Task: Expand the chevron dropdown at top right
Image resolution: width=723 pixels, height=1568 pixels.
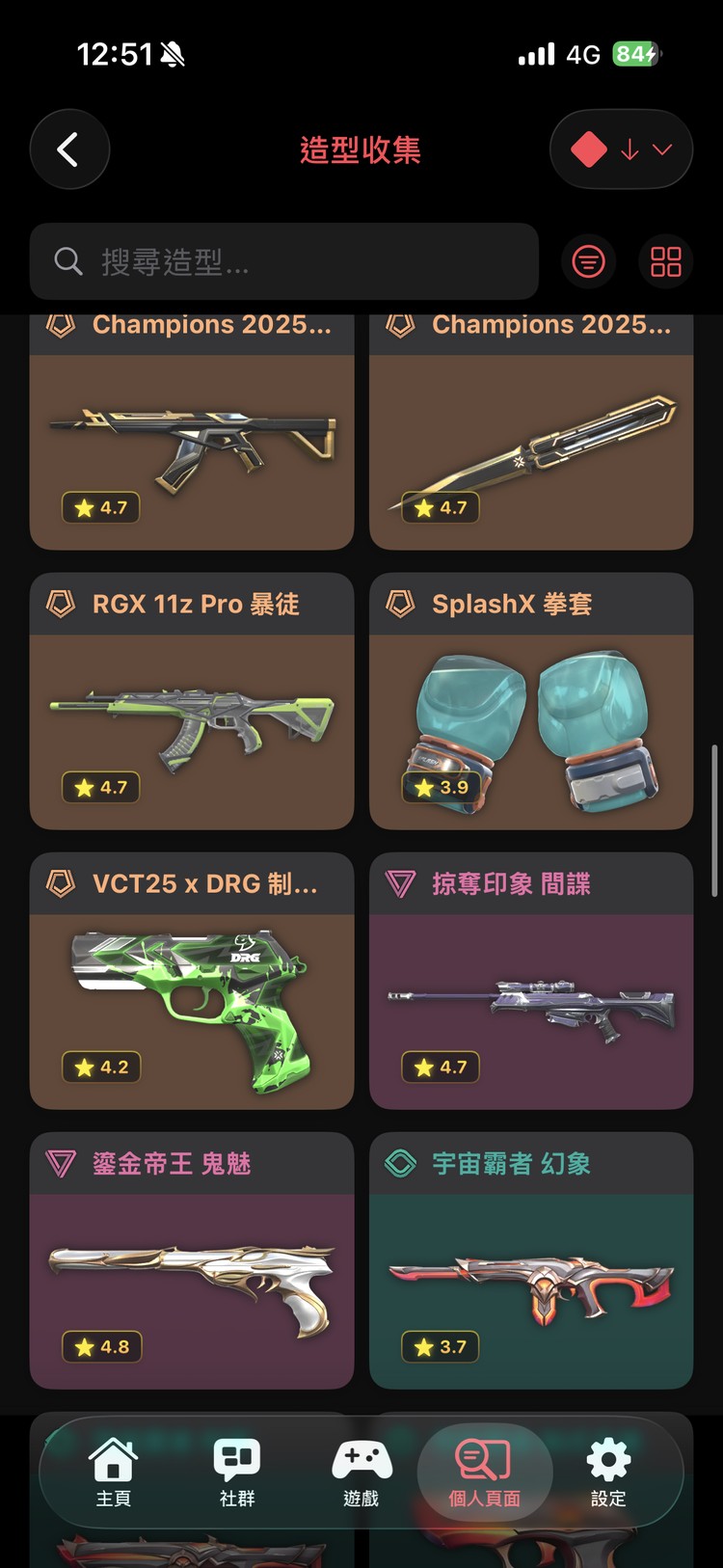Action: [661, 149]
